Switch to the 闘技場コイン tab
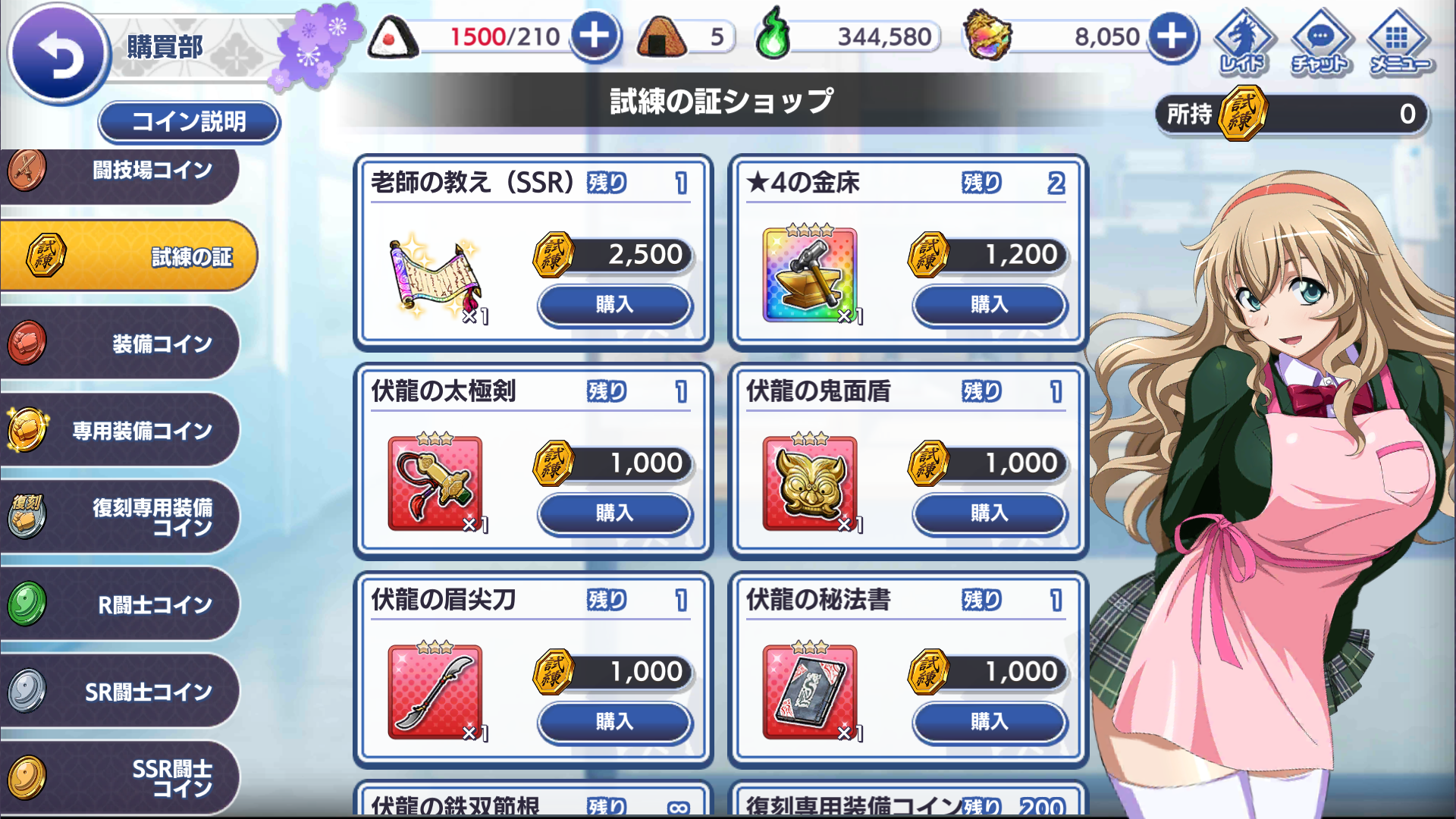The image size is (1456, 819). pyautogui.click(x=121, y=171)
